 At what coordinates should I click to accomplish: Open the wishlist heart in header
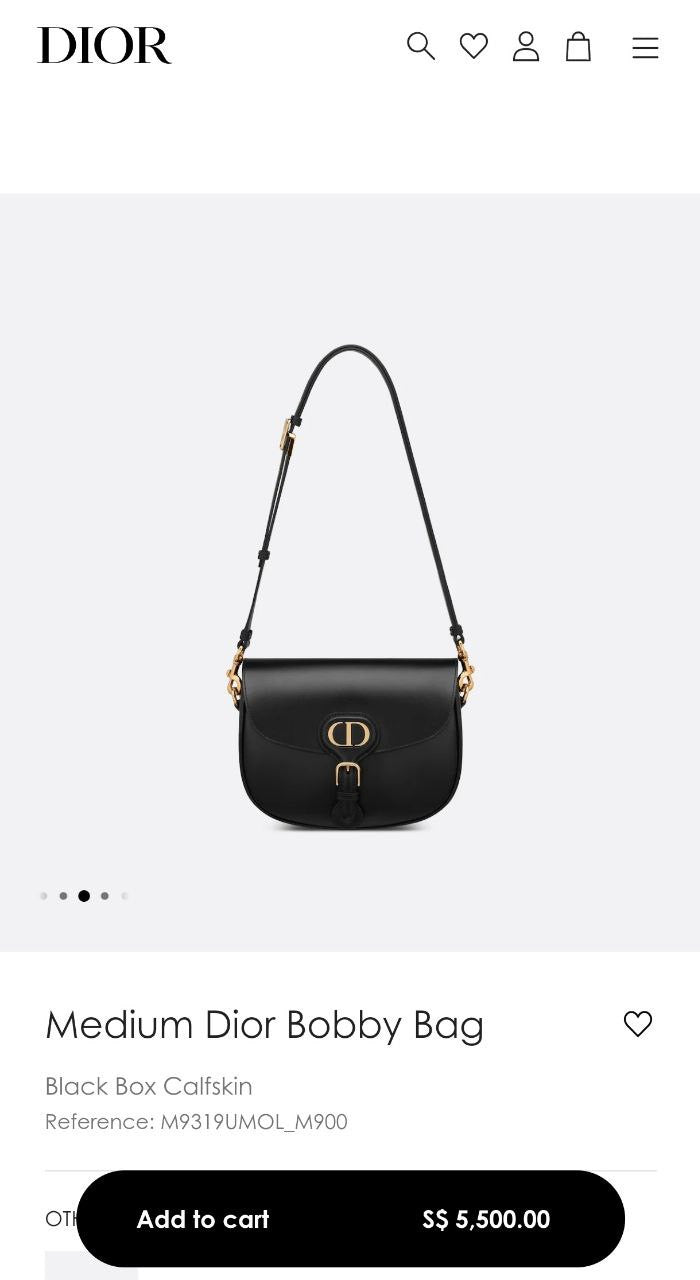coord(474,46)
